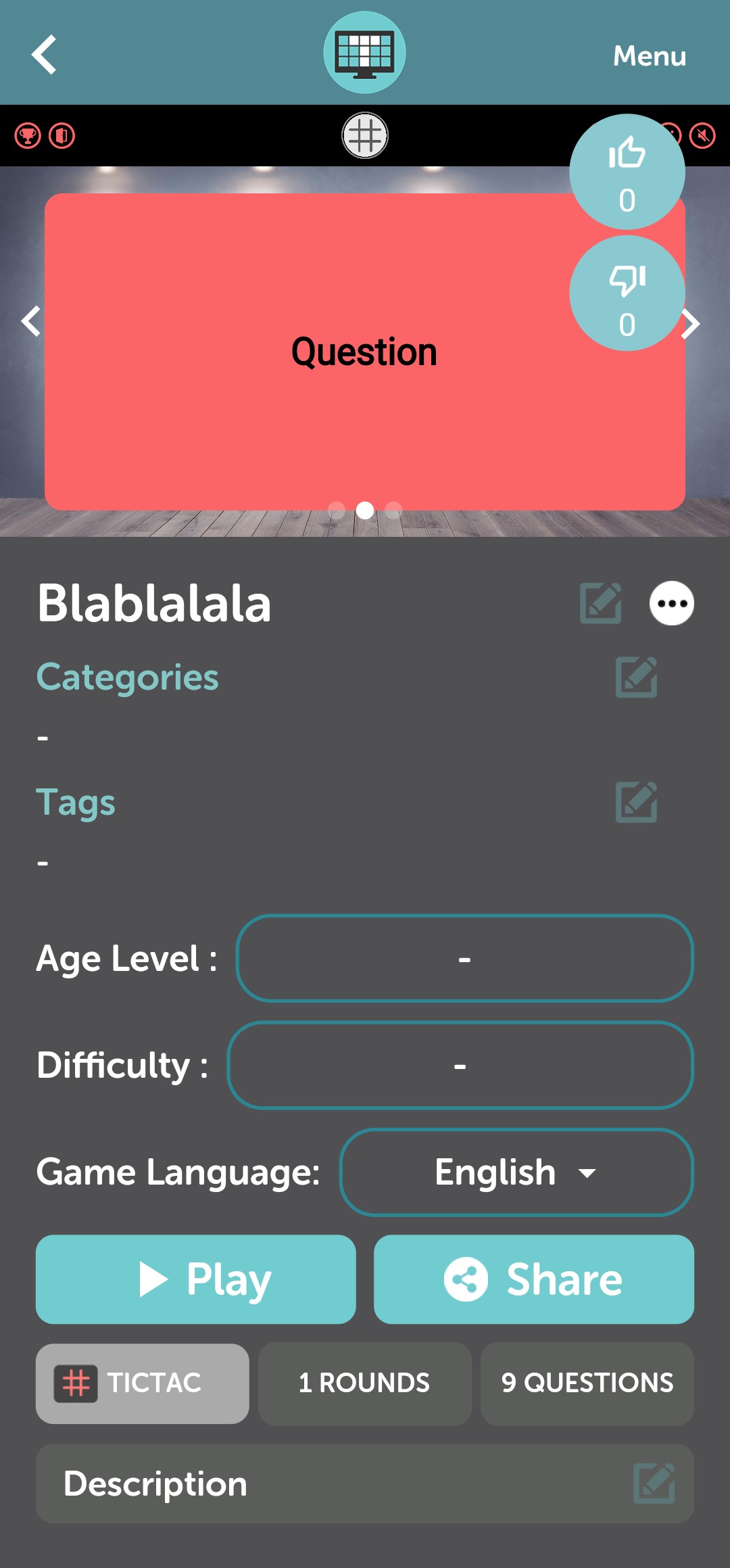Tap the trophy icon in the black bar
Screen dimensions: 730x1568
click(x=28, y=136)
